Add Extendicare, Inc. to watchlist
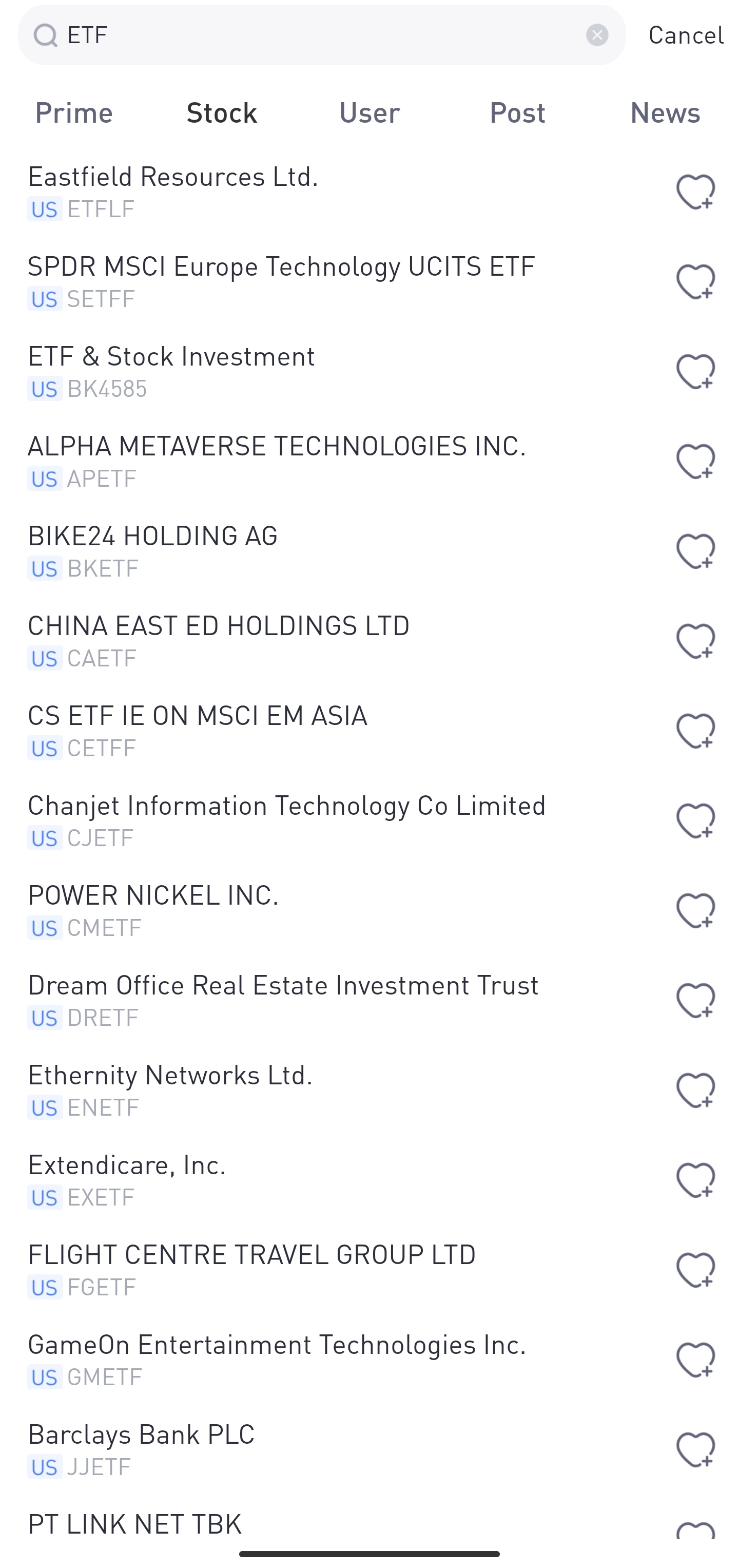 (x=695, y=1180)
